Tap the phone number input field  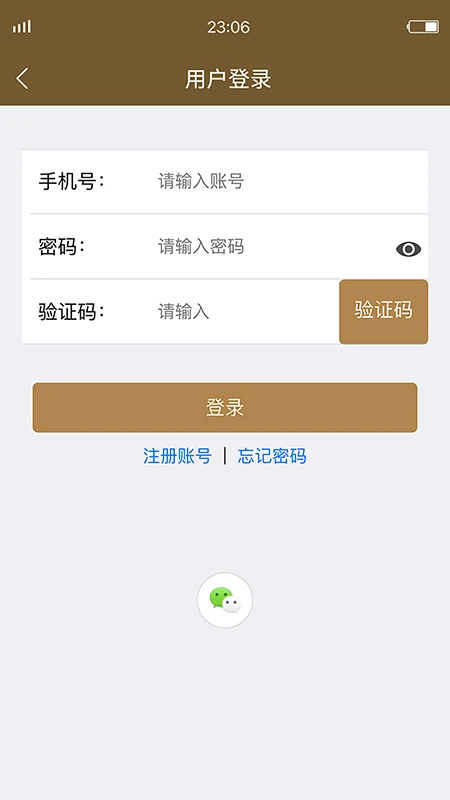pyautogui.click(x=286, y=181)
